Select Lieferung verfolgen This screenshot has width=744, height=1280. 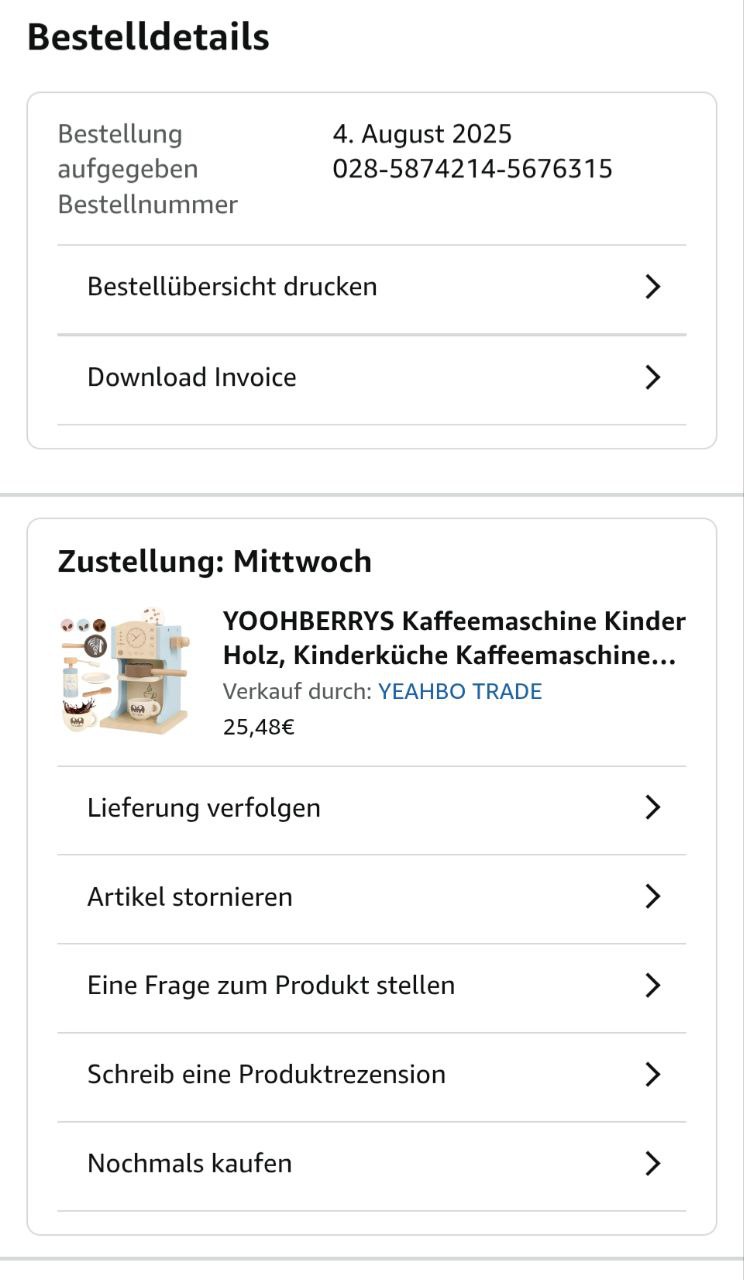pyautogui.click(x=371, y=808)
